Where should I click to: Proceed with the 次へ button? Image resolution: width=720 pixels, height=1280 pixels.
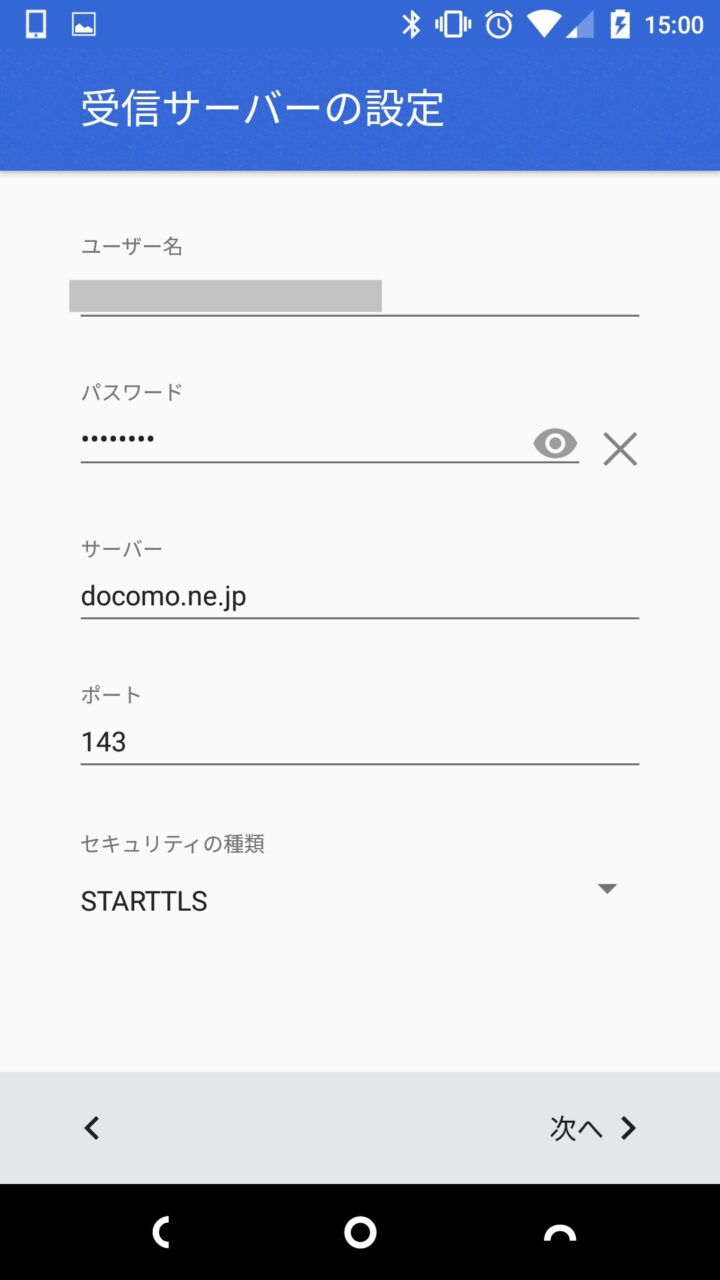pyautogui.click(x=592, y=1128)
